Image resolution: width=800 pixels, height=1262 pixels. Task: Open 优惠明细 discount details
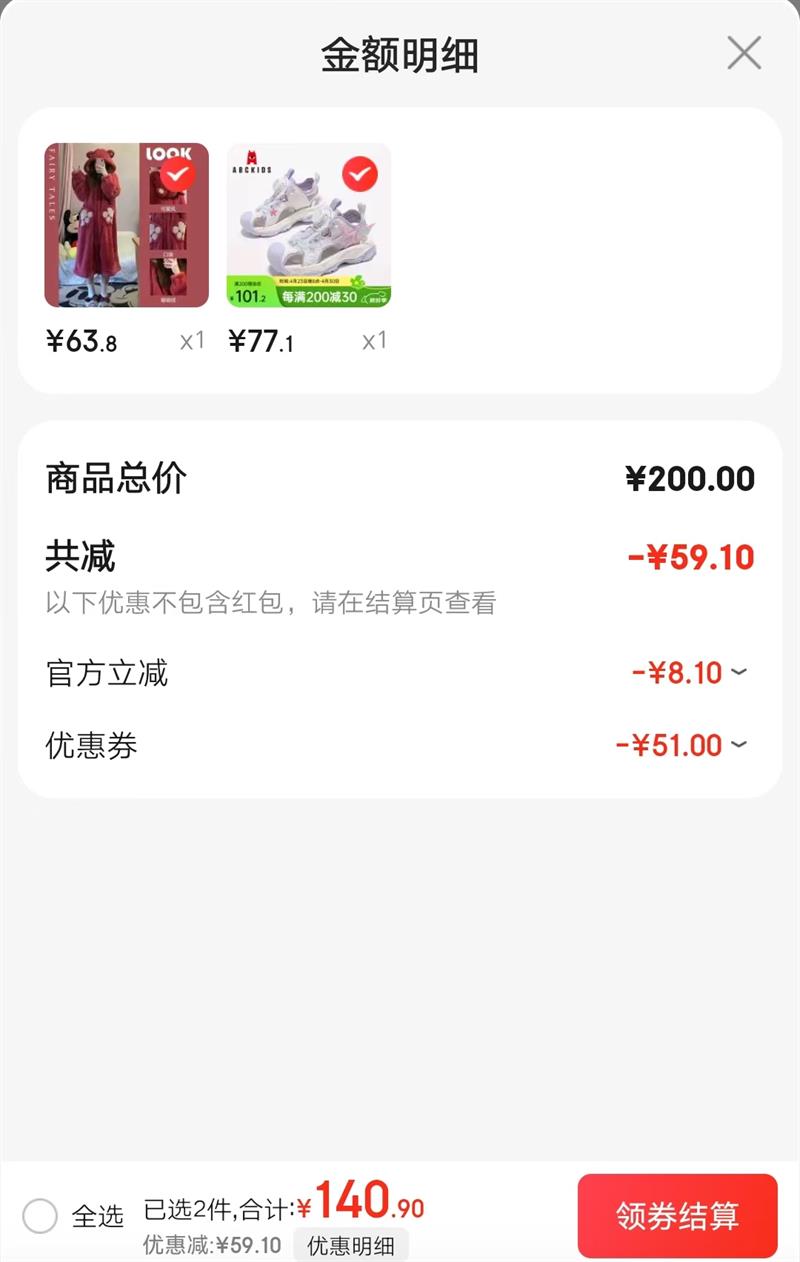350,1246
